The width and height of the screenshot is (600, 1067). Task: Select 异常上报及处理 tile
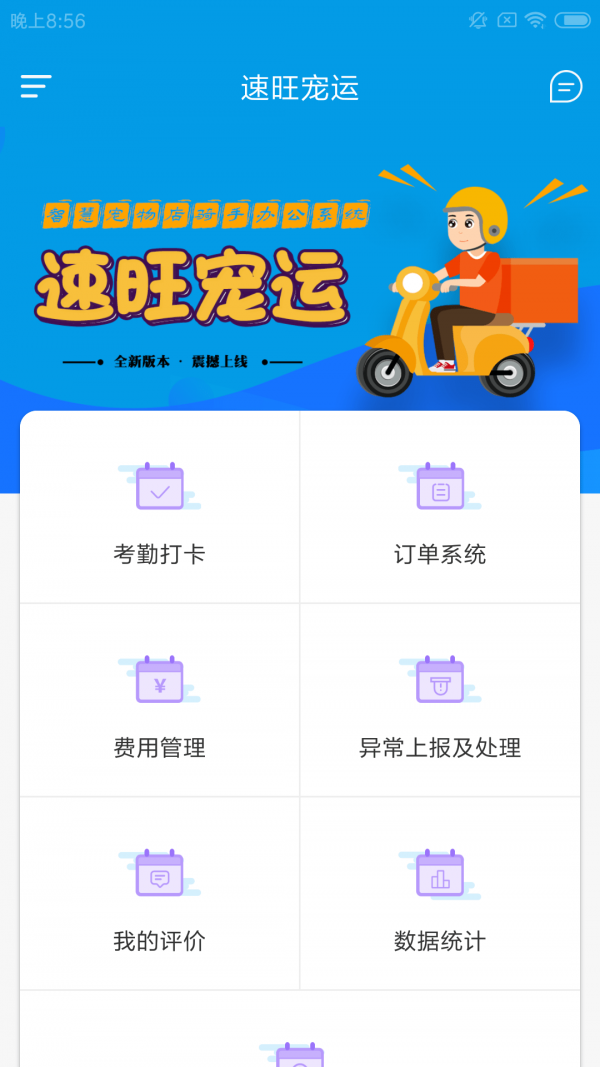coord(440,701)
